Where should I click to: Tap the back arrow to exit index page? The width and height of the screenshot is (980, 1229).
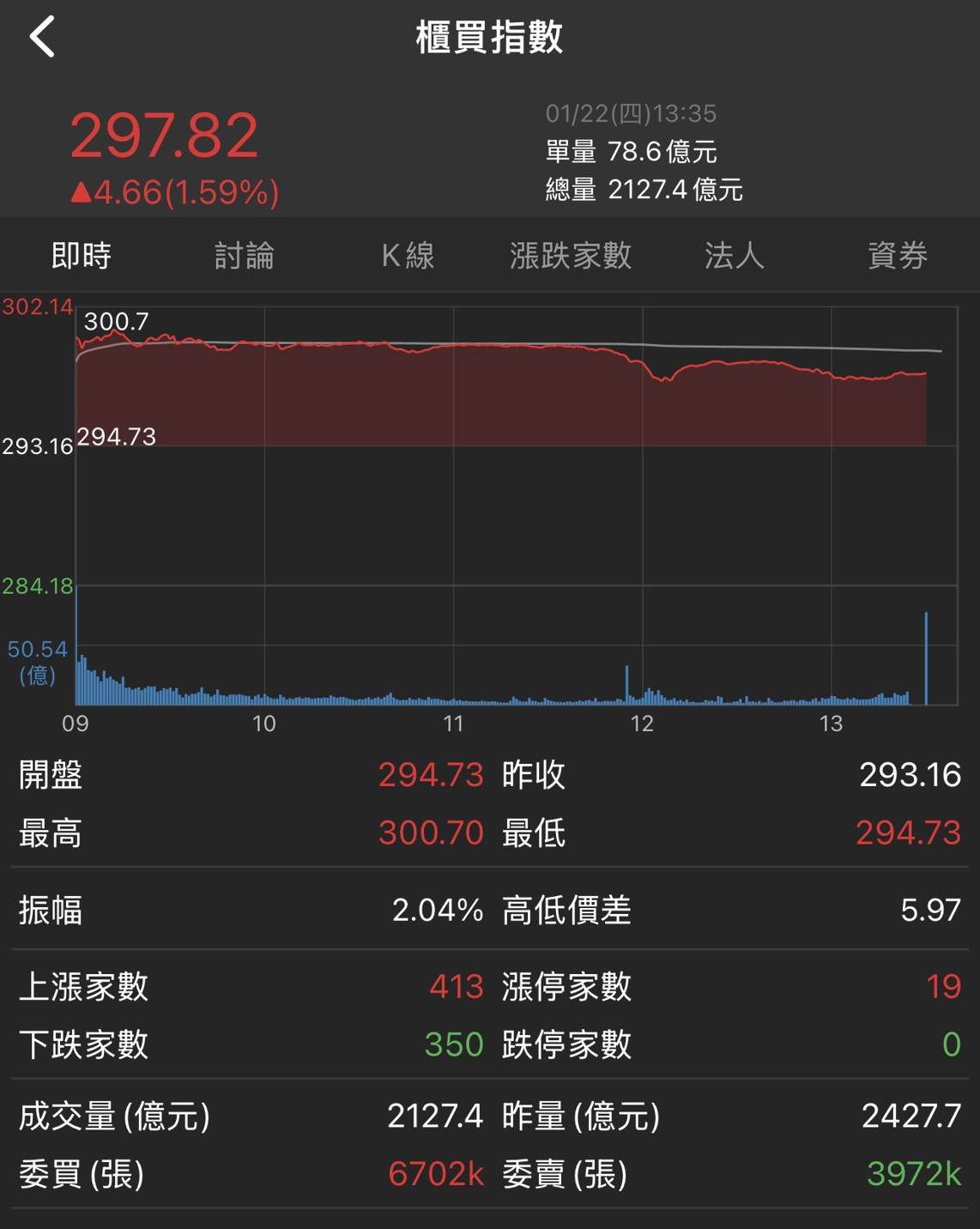42,38
